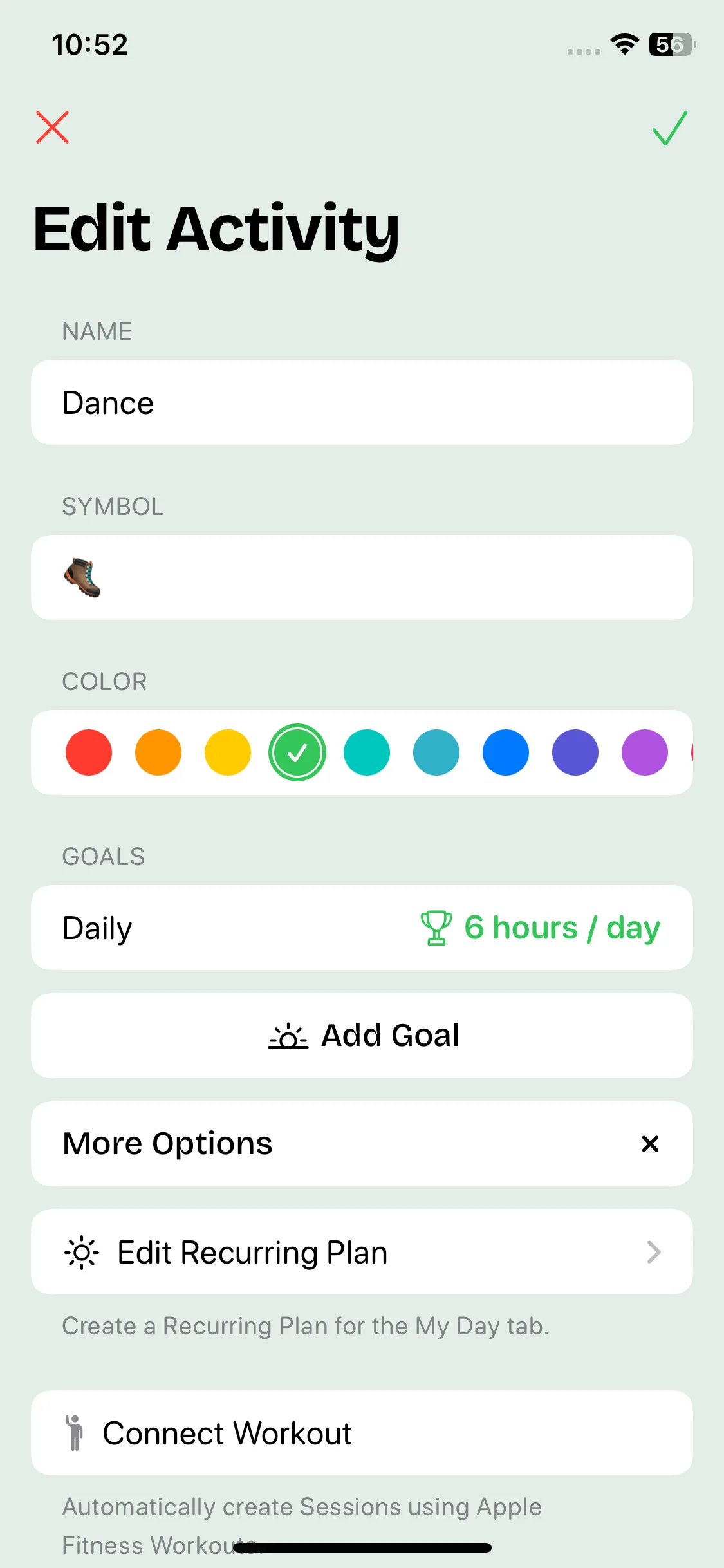Open Edit Recurring Plan

[362, 1252]
